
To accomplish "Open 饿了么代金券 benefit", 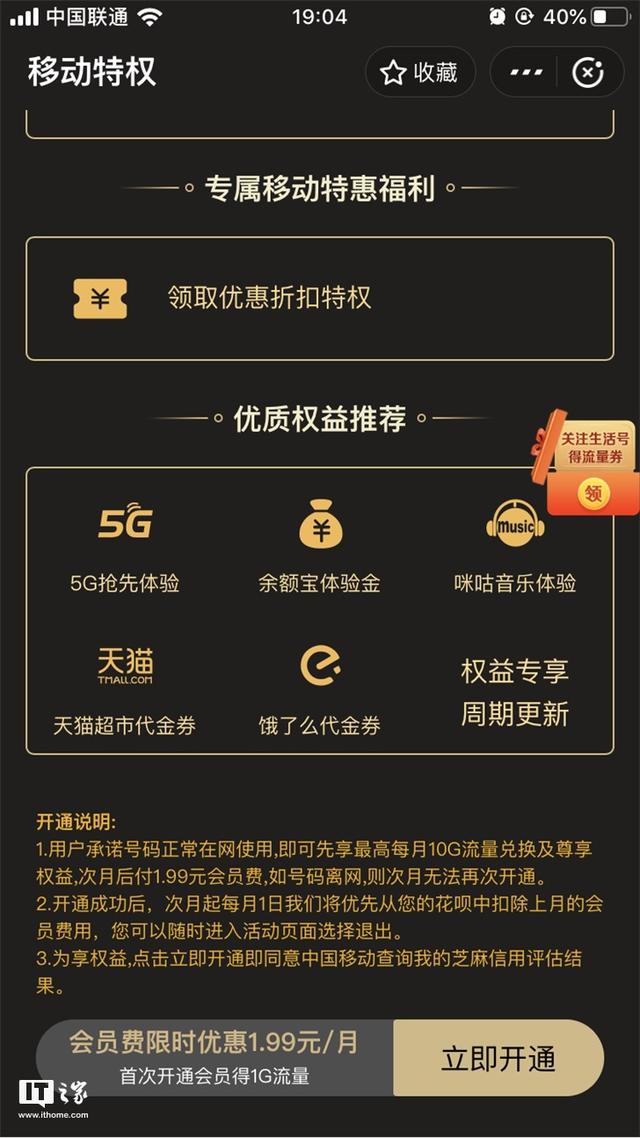I will pos(320,690).
